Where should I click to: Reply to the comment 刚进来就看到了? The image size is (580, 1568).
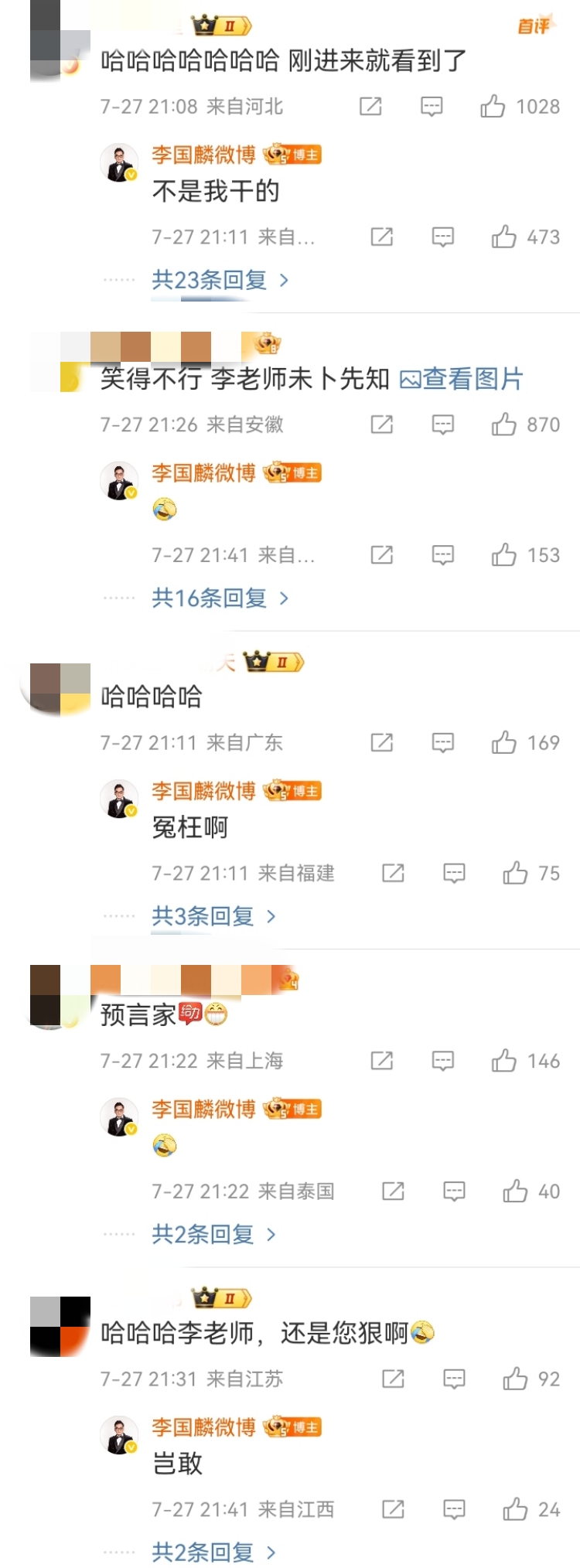(x=432, y=106)
